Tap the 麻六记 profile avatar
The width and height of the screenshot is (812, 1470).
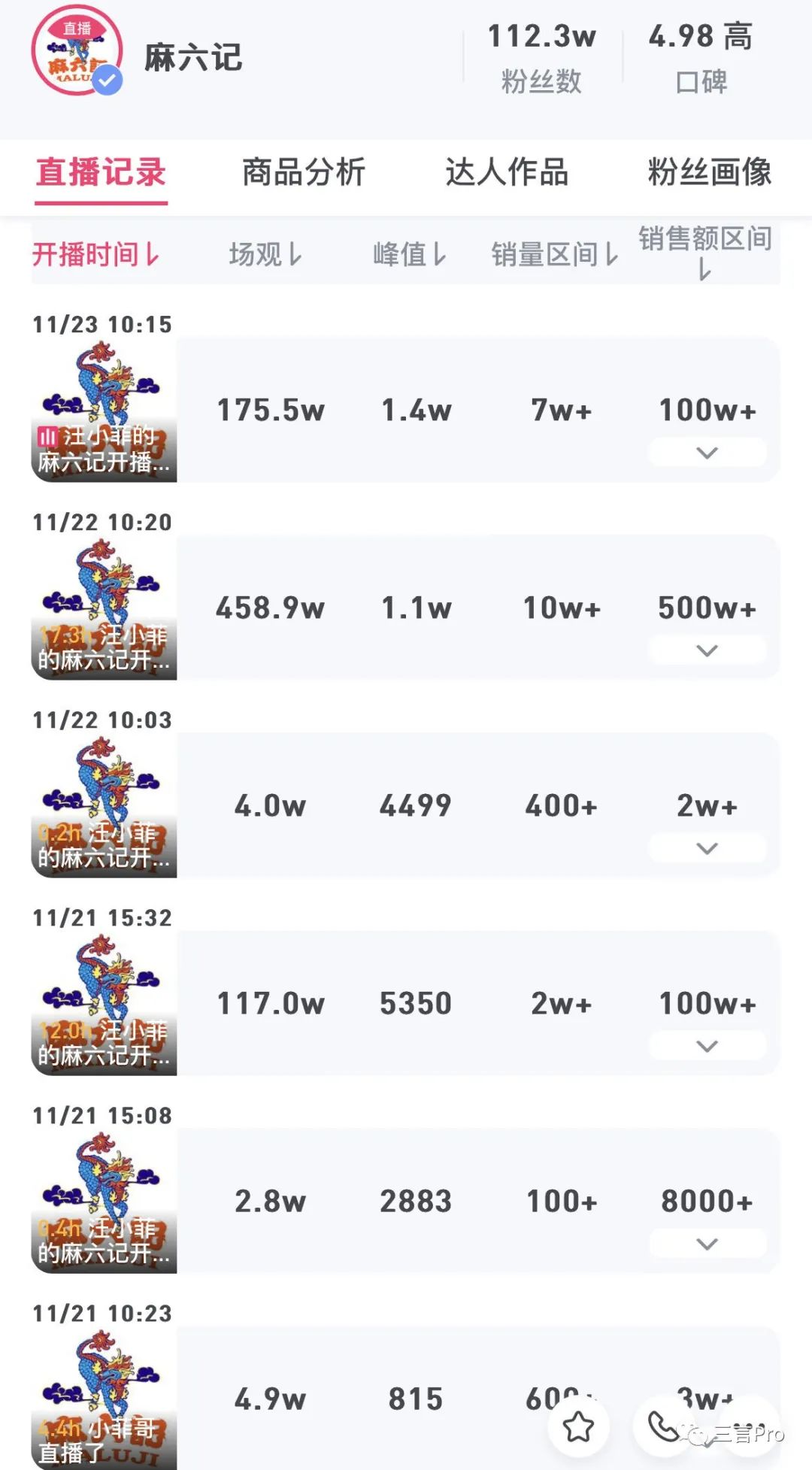click(x=77, y=51)
